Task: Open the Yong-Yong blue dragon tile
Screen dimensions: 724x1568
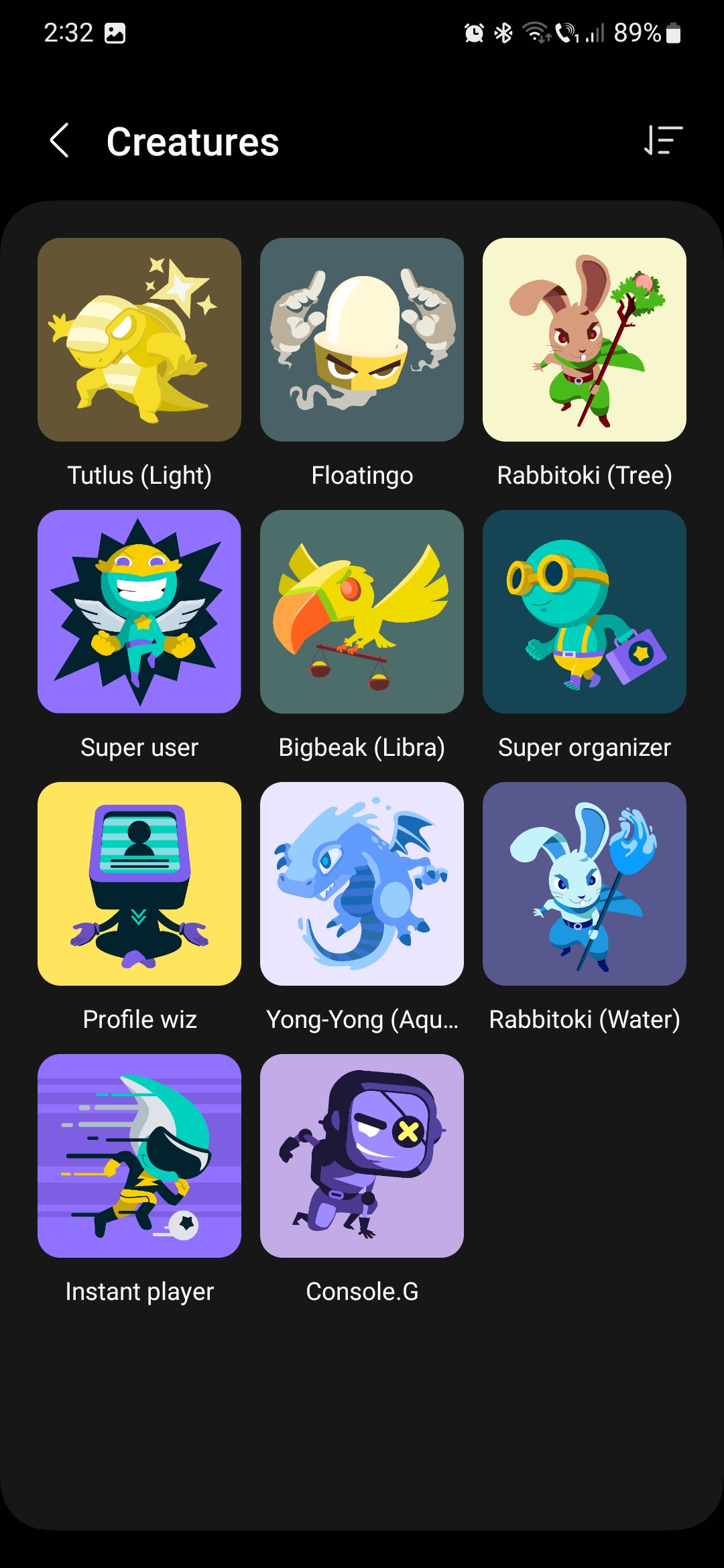Action: point(362,884)
